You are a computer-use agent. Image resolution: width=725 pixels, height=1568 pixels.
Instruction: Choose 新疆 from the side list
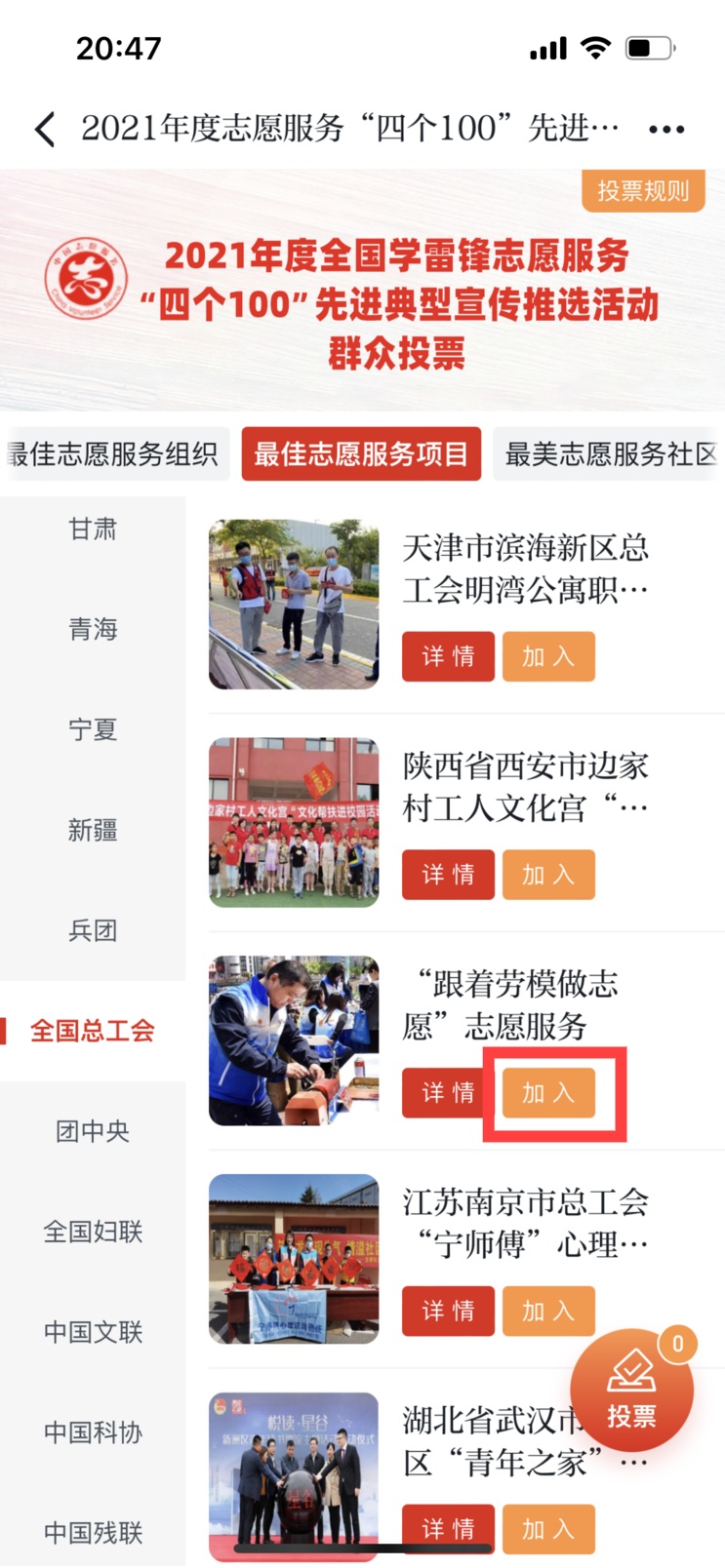[x=93, y=831]
